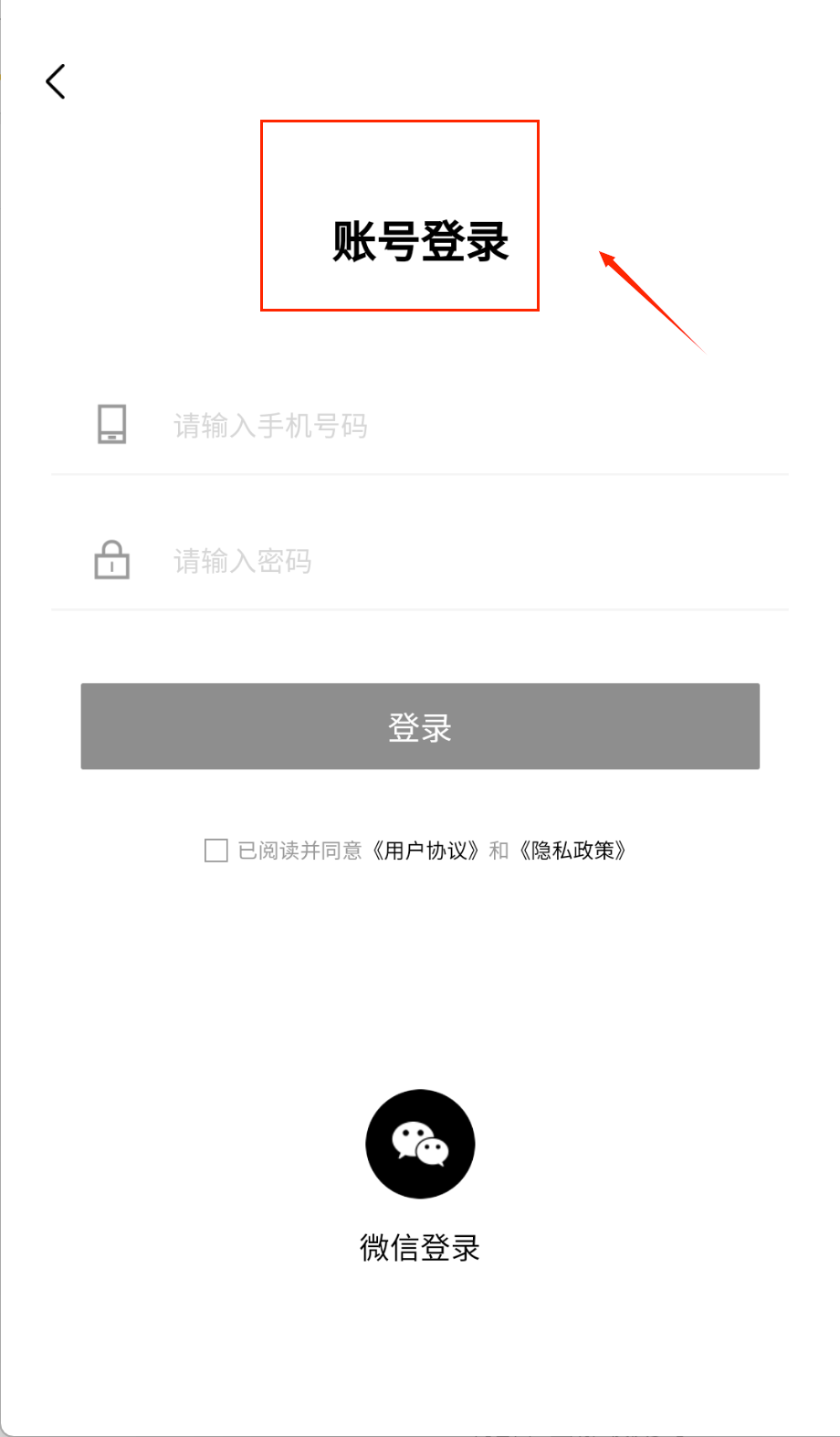The width and height of the screenshot is (840, 1437).
Task: Tap the password input field
Action: point(457,561)
